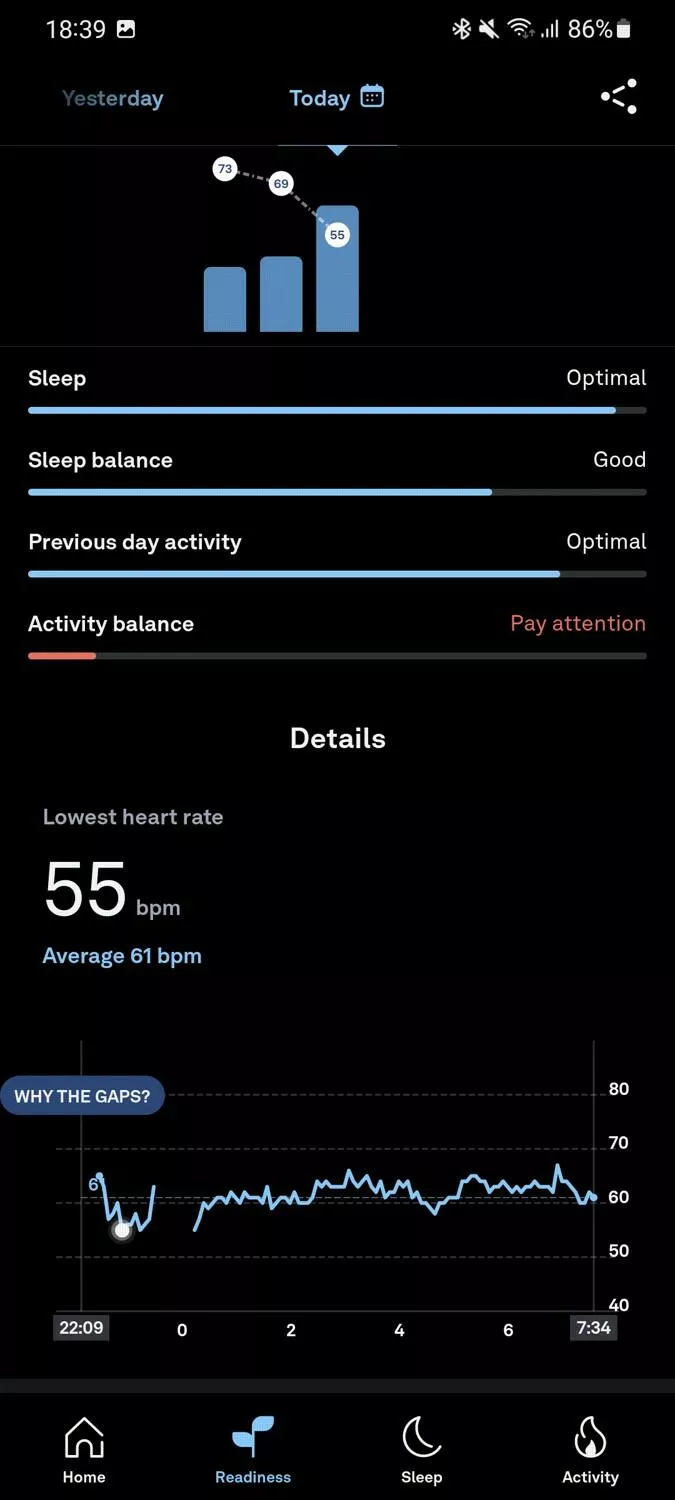
Task: Switch to the Sleep bottom tab
Action: [x=421, y=1450]
